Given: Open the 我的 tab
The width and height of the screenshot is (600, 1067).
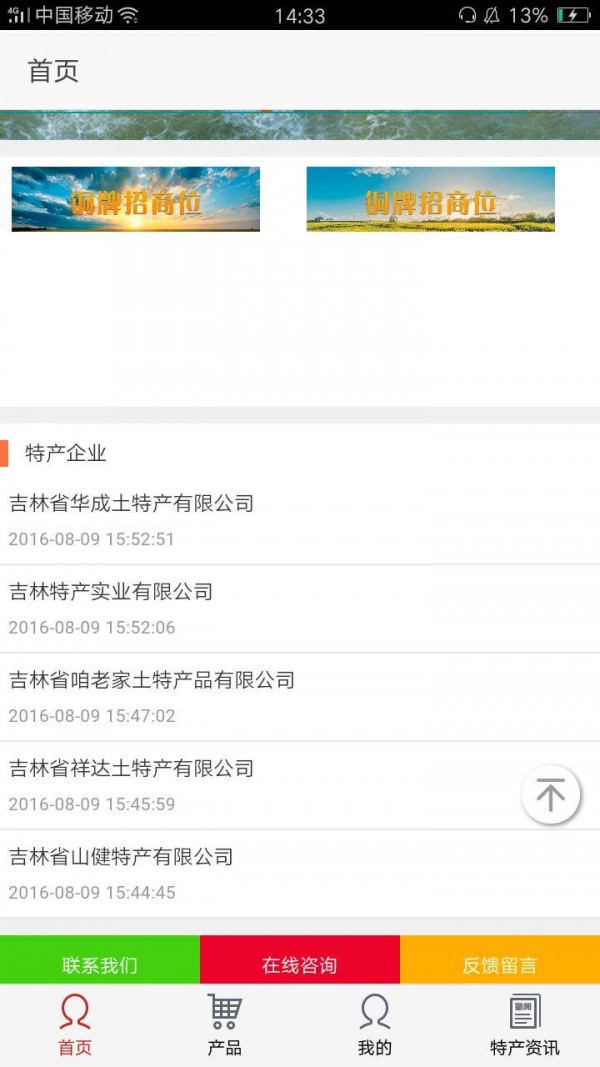Looking at the screenshot, I should click(375, 1025).
